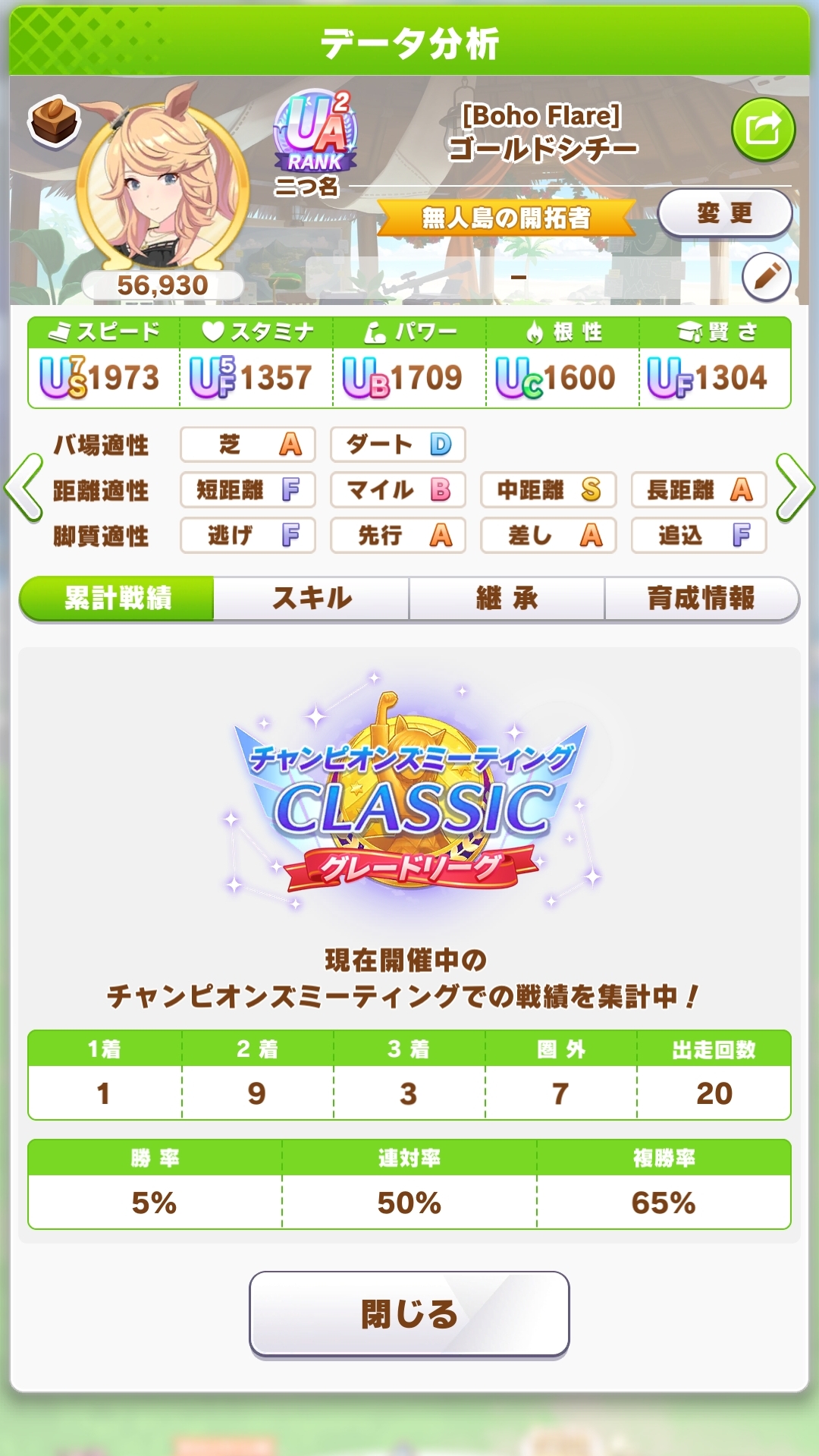Tap the 変更 button
Screen dimensions: 819x1456
click(x=724, y=213)
